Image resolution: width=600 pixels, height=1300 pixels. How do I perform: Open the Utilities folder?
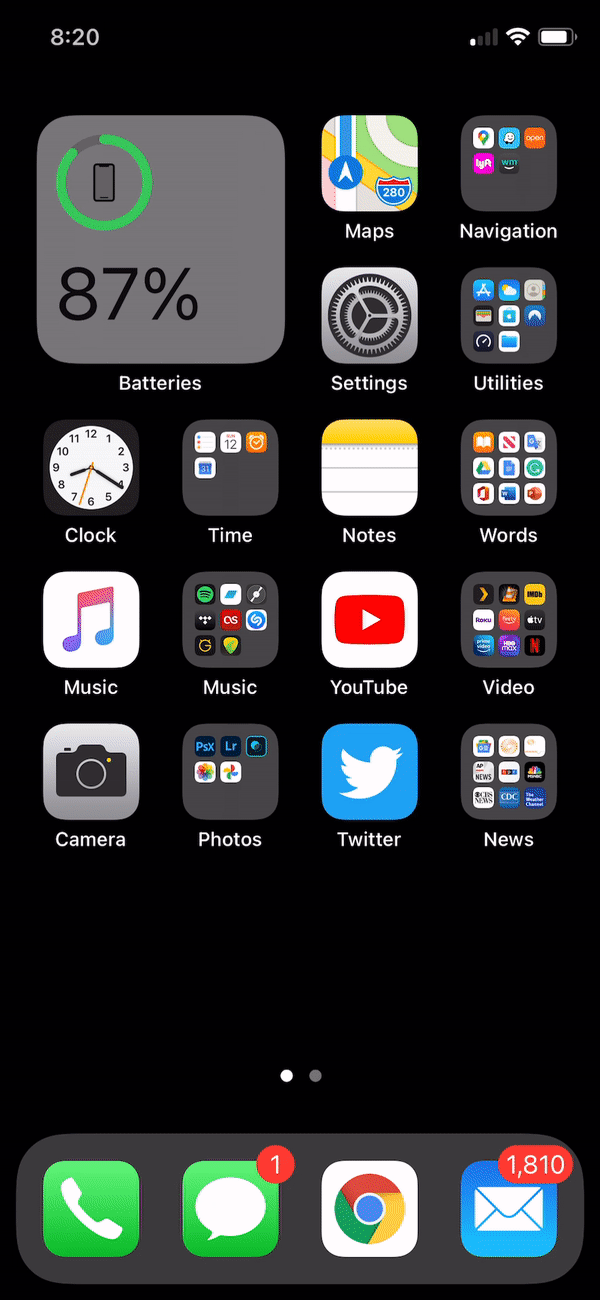click(508, 316)
